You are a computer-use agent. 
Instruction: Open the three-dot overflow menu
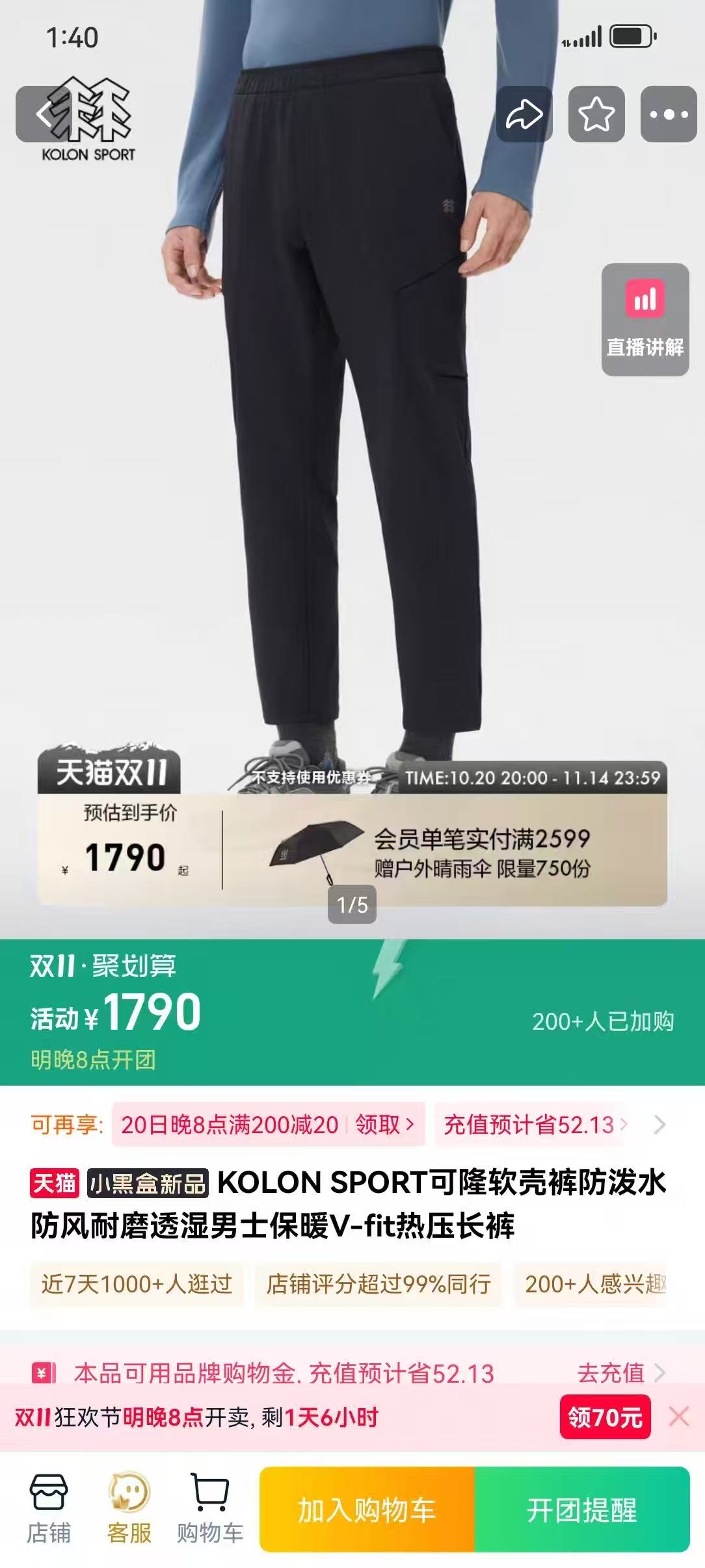pos(669,114)
